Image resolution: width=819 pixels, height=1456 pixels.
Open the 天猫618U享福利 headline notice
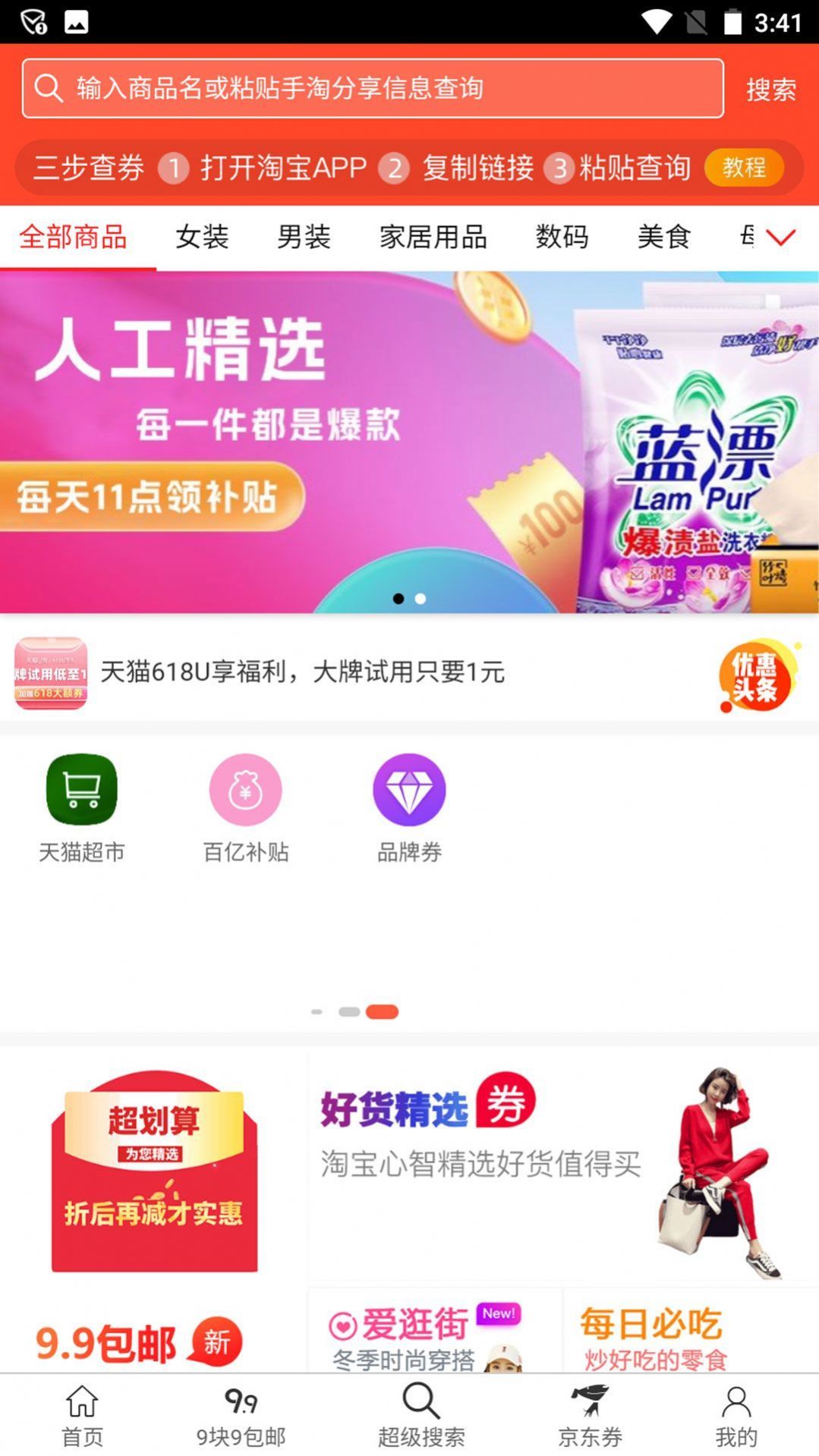[304, 672]
